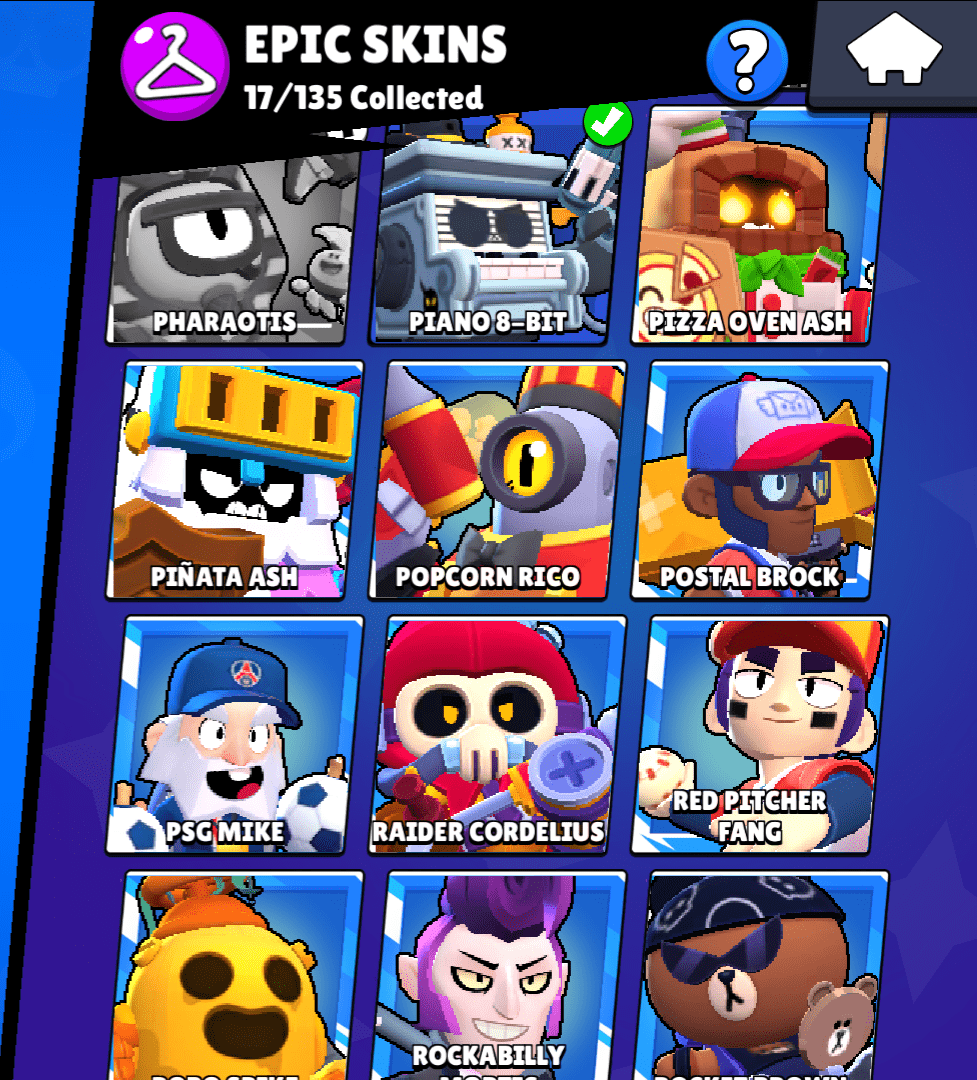Viewport: 977px width, 1080px height.
Task: Tap the Popcorn Rico skin card
Action: [x=497, y=480]
